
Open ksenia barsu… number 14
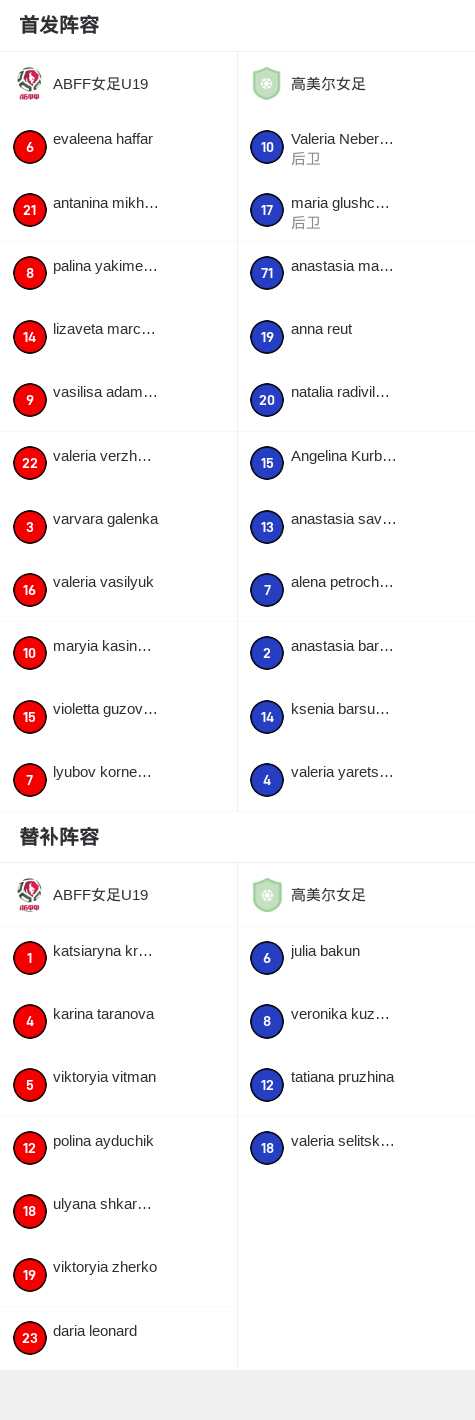click(x=356, y=717)
